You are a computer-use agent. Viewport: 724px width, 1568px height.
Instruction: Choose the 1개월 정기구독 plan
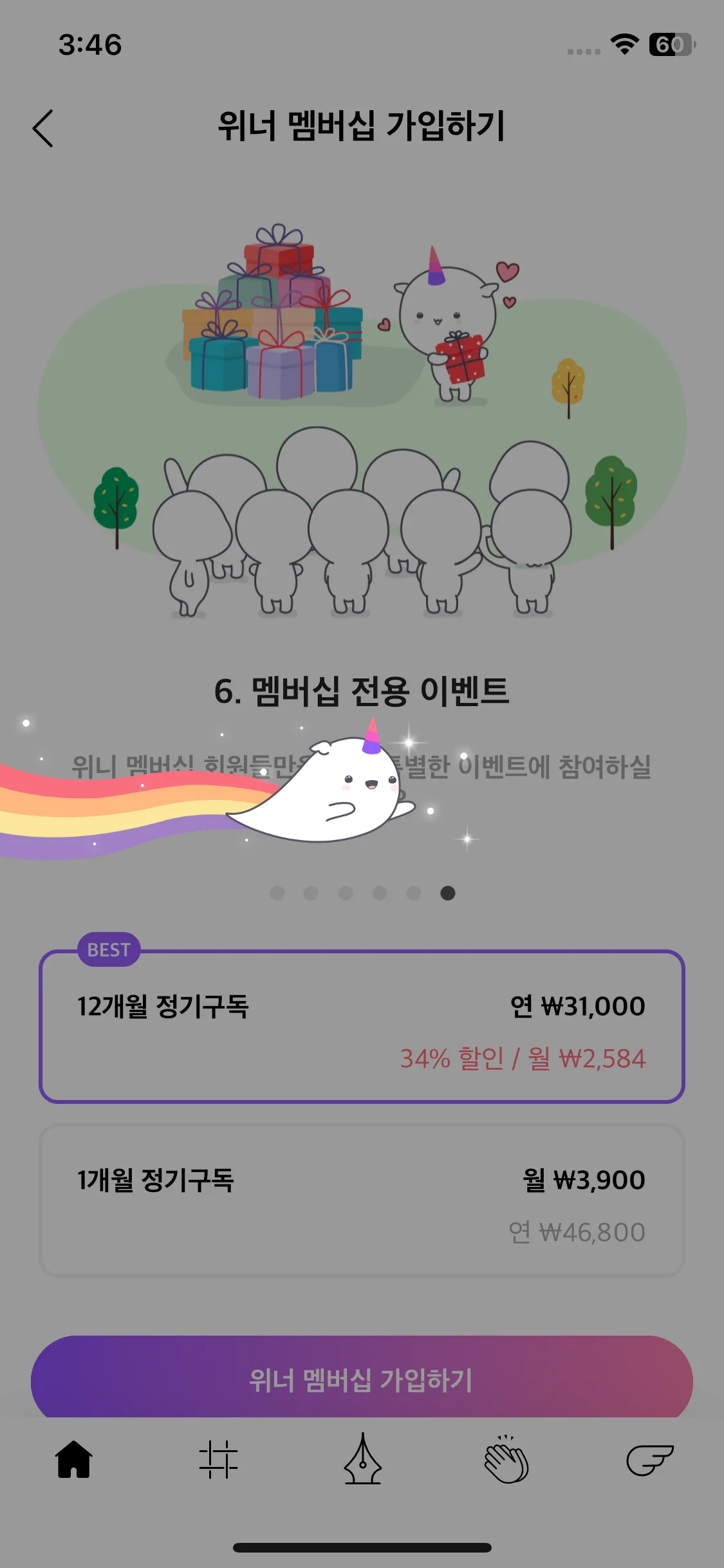[x=362, y=1200]
